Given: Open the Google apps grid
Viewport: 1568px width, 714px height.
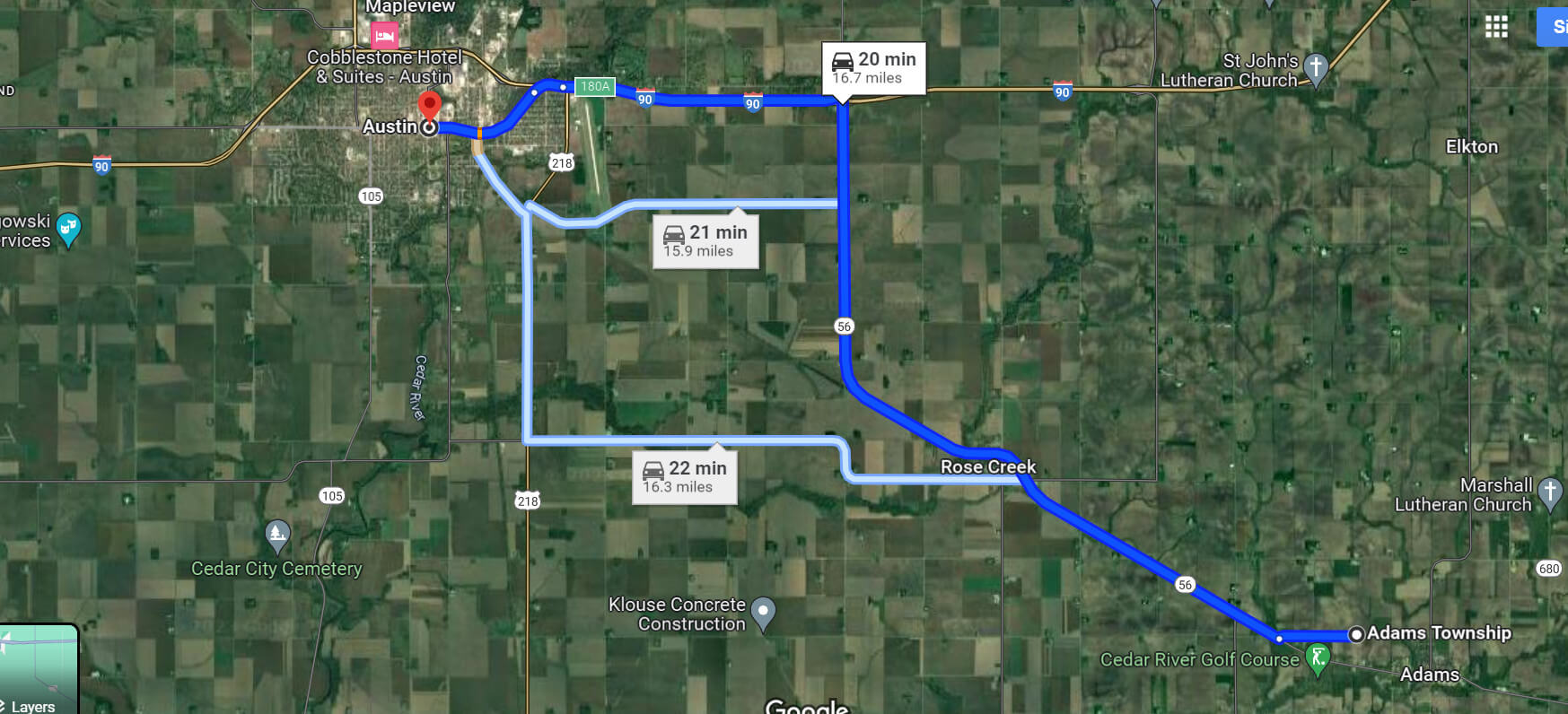Looking at the screenshot, I should (x=1496, y=27).
